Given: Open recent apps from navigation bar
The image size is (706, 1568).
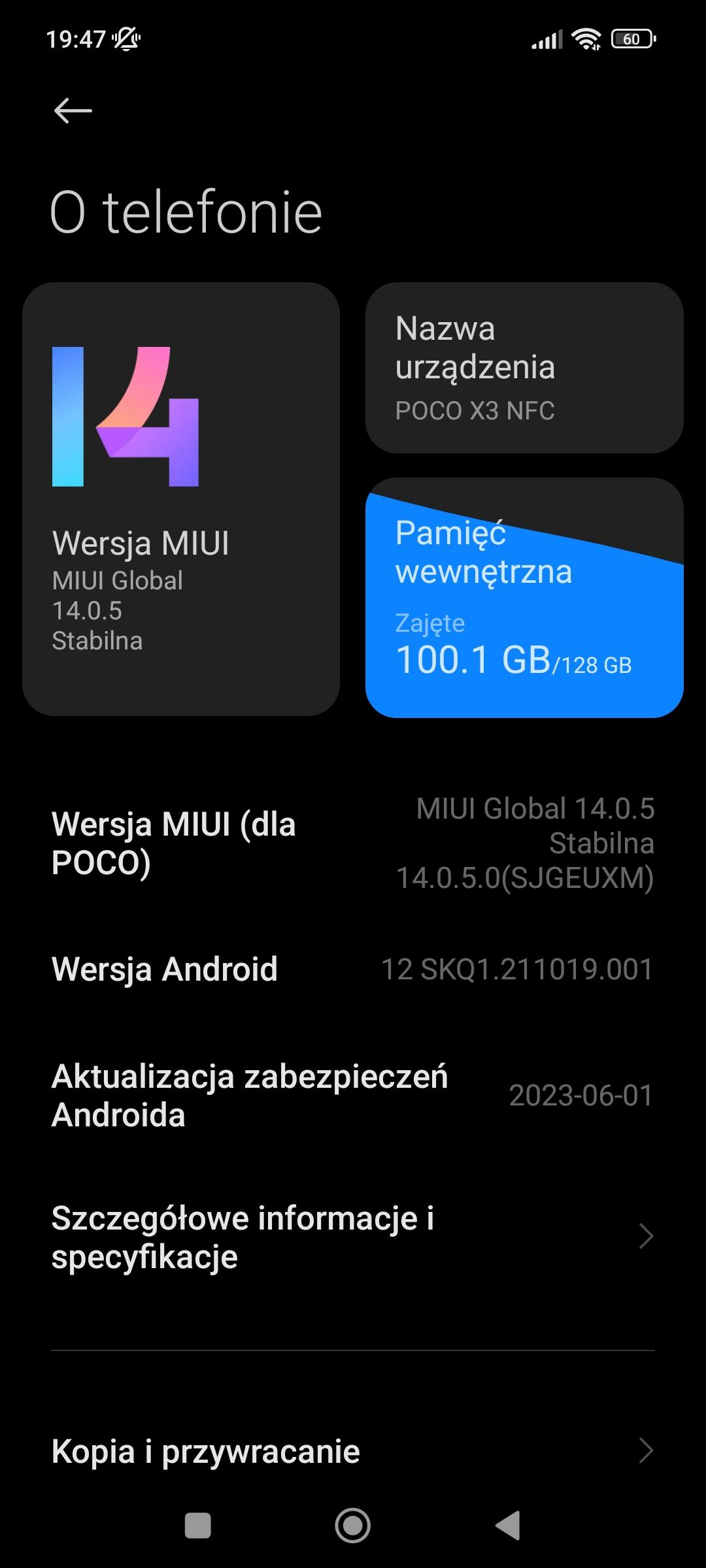Looking at the screenshot, I should (x=198, y=1526).
